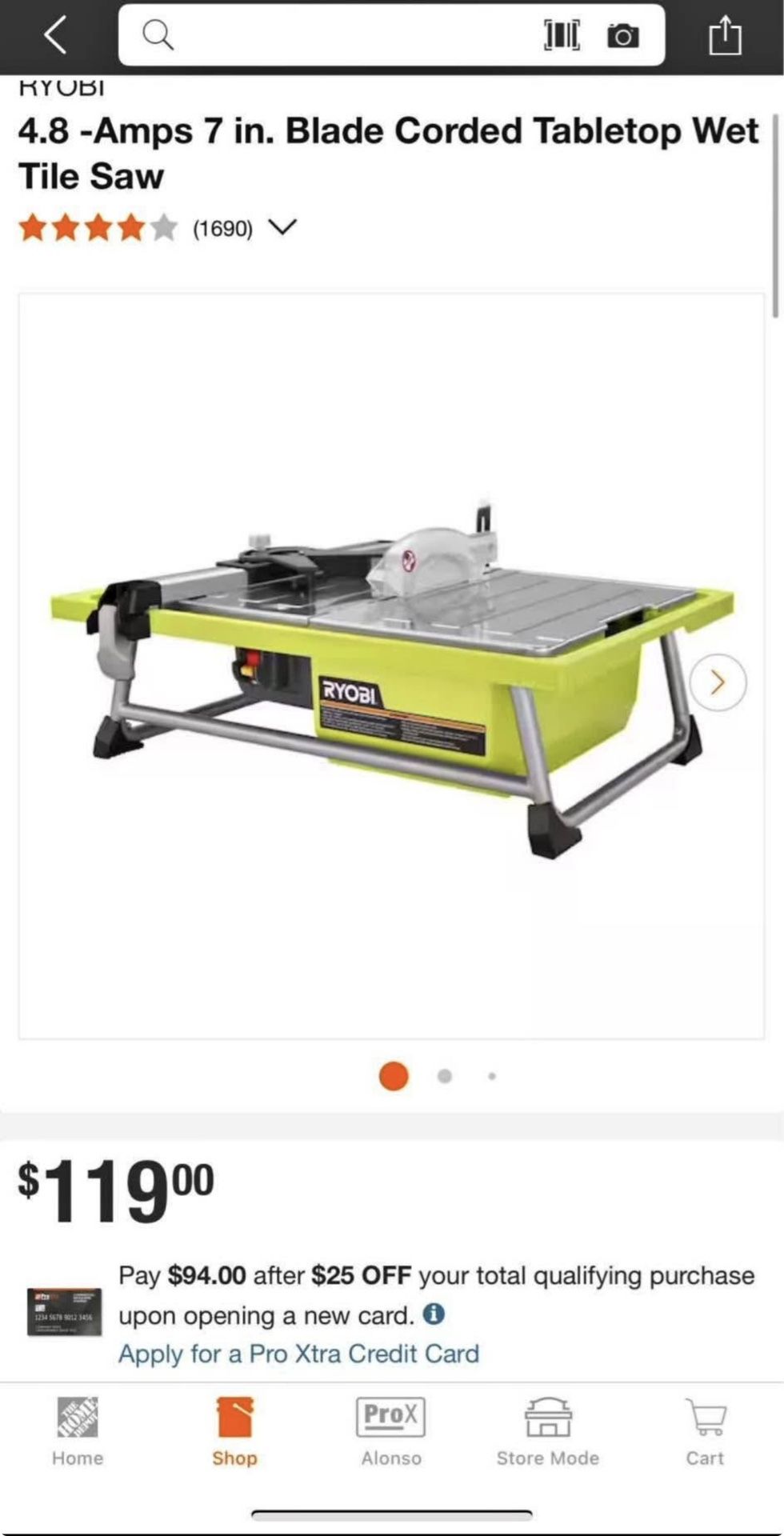The height and width of the screenshot is (1536, 784).
Task: Expand the 1690 ratings breakdown
Action: [x=282, y=228]
